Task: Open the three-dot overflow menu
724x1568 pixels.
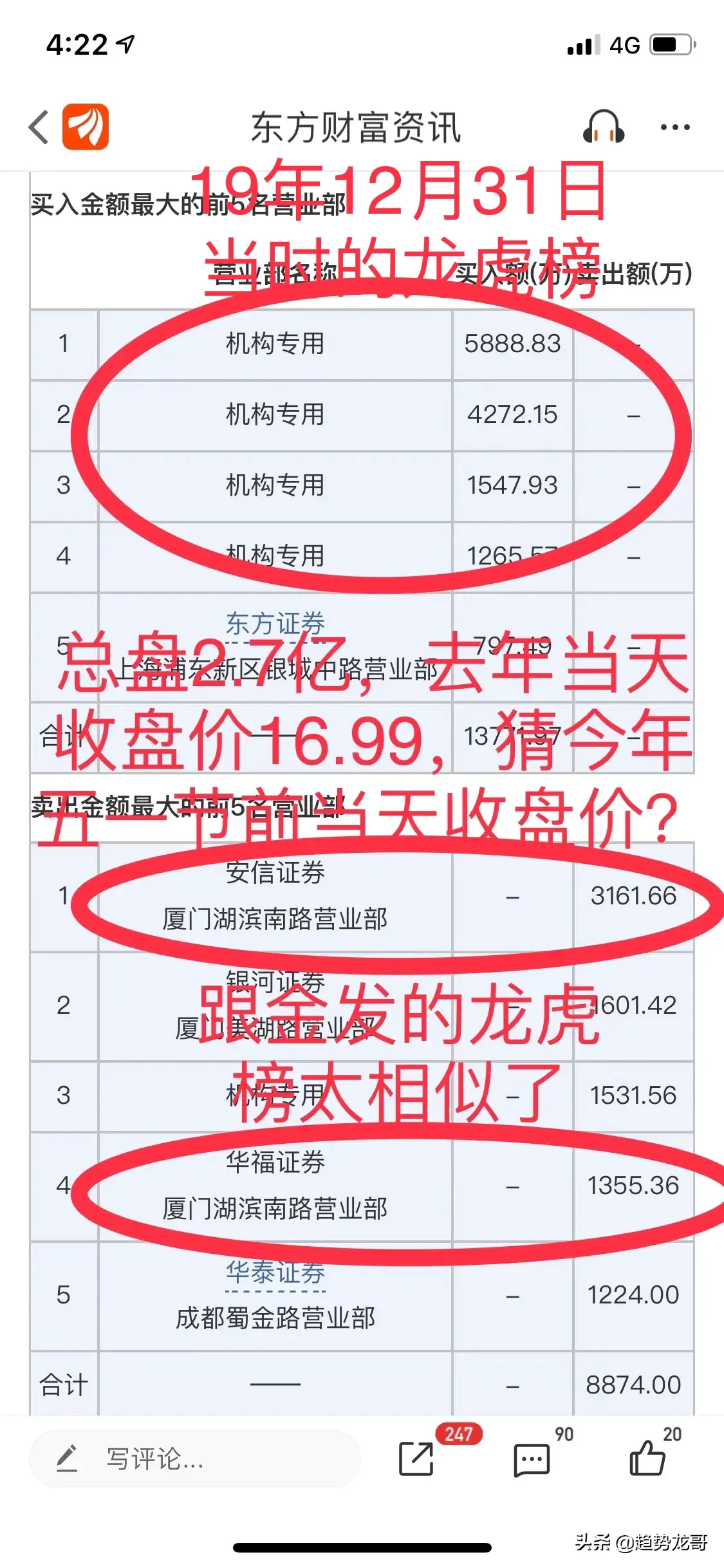Action: (x=675, y=127)
